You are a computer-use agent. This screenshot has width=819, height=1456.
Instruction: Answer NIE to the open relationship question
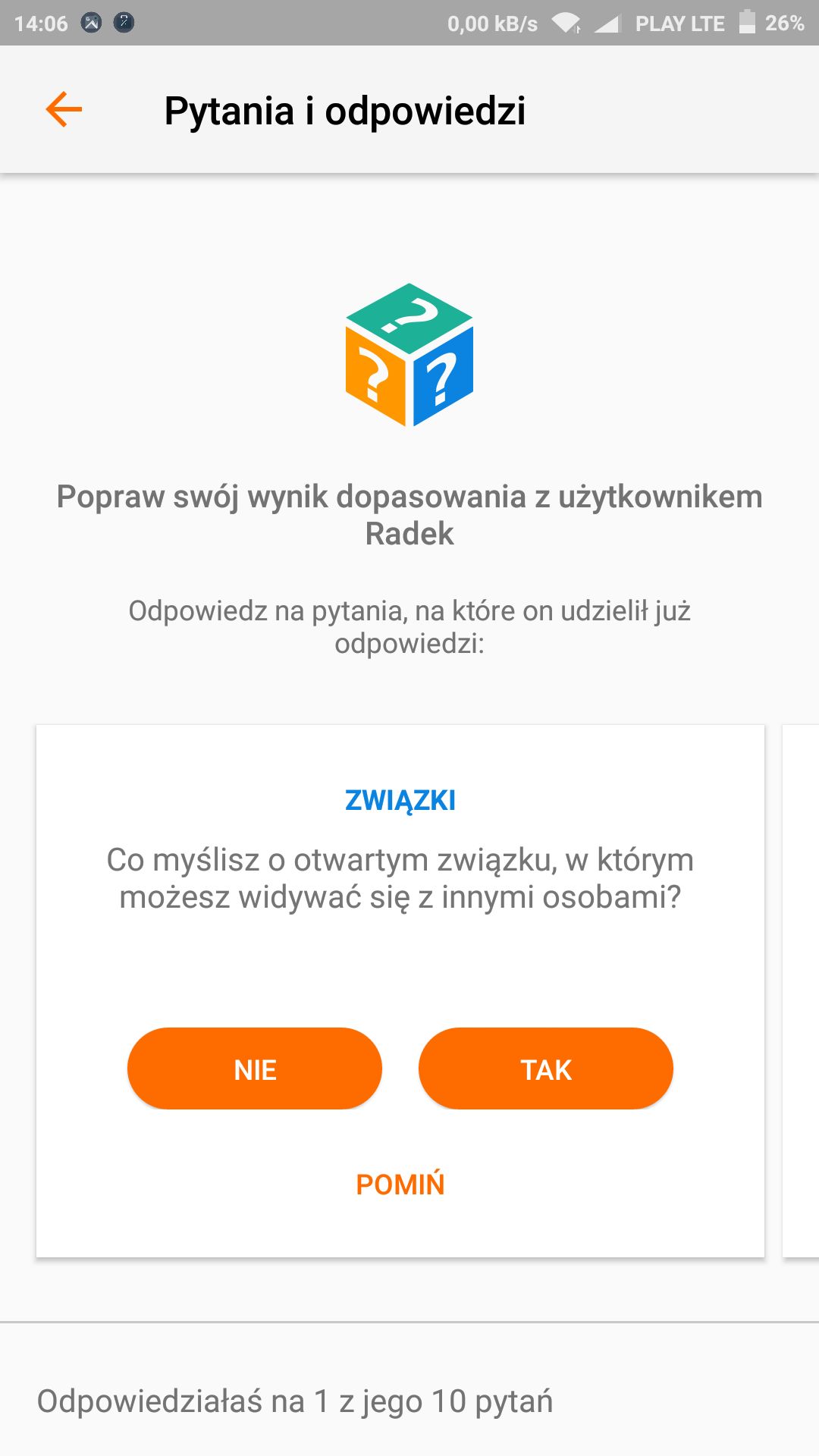[x=255, y=1068]
